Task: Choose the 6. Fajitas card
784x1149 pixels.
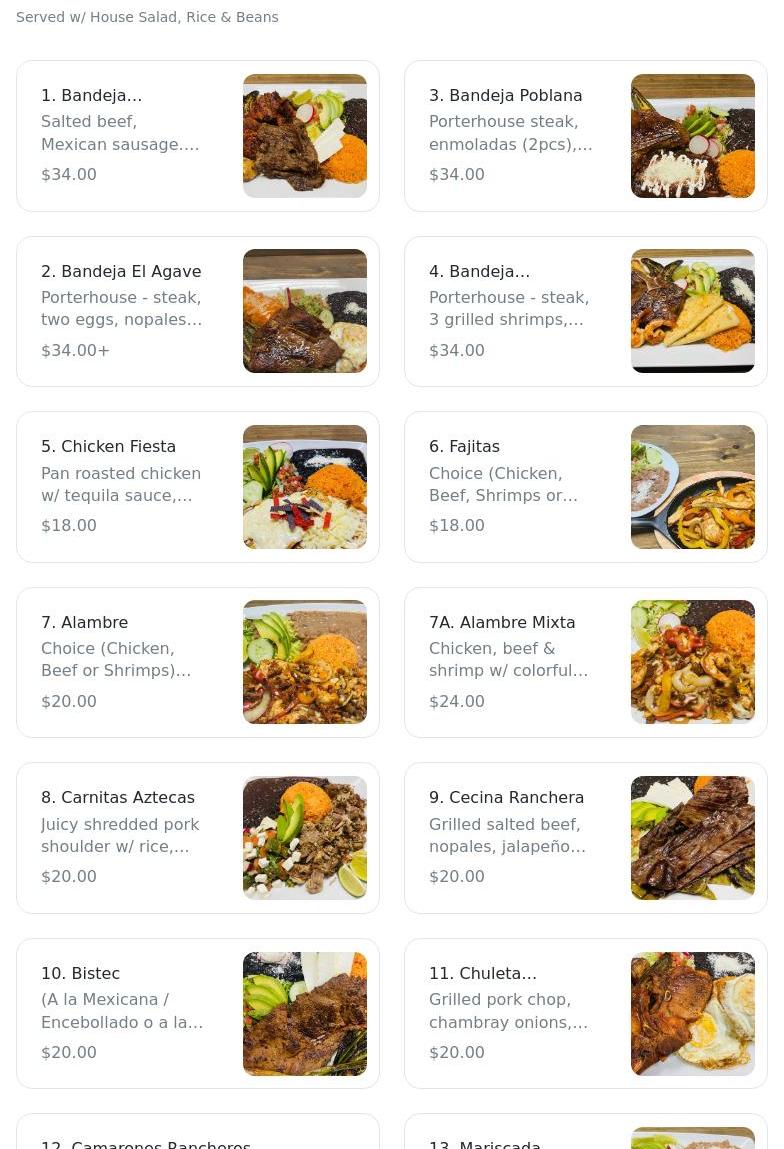Action: [x=585, y=487]
